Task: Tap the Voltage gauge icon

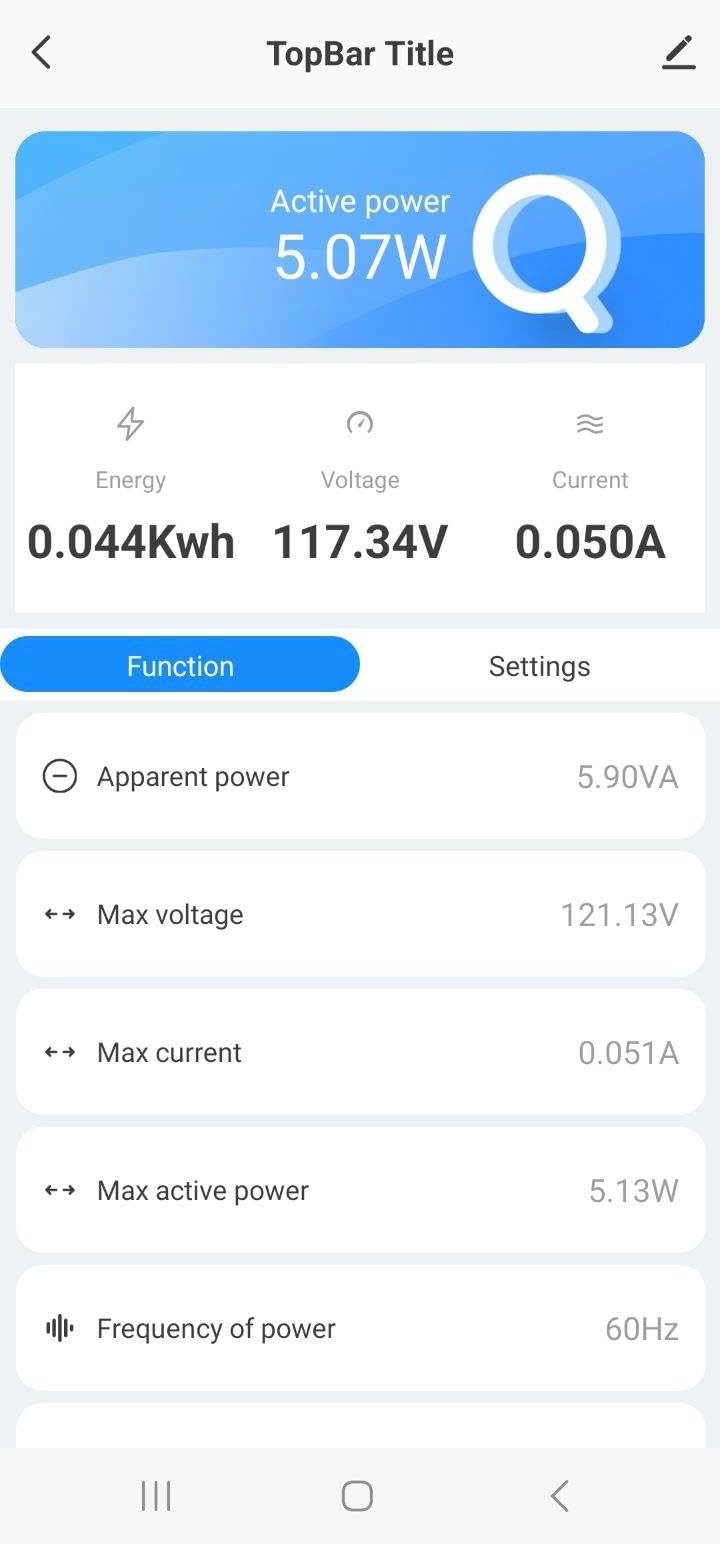Action: [360, 424]
